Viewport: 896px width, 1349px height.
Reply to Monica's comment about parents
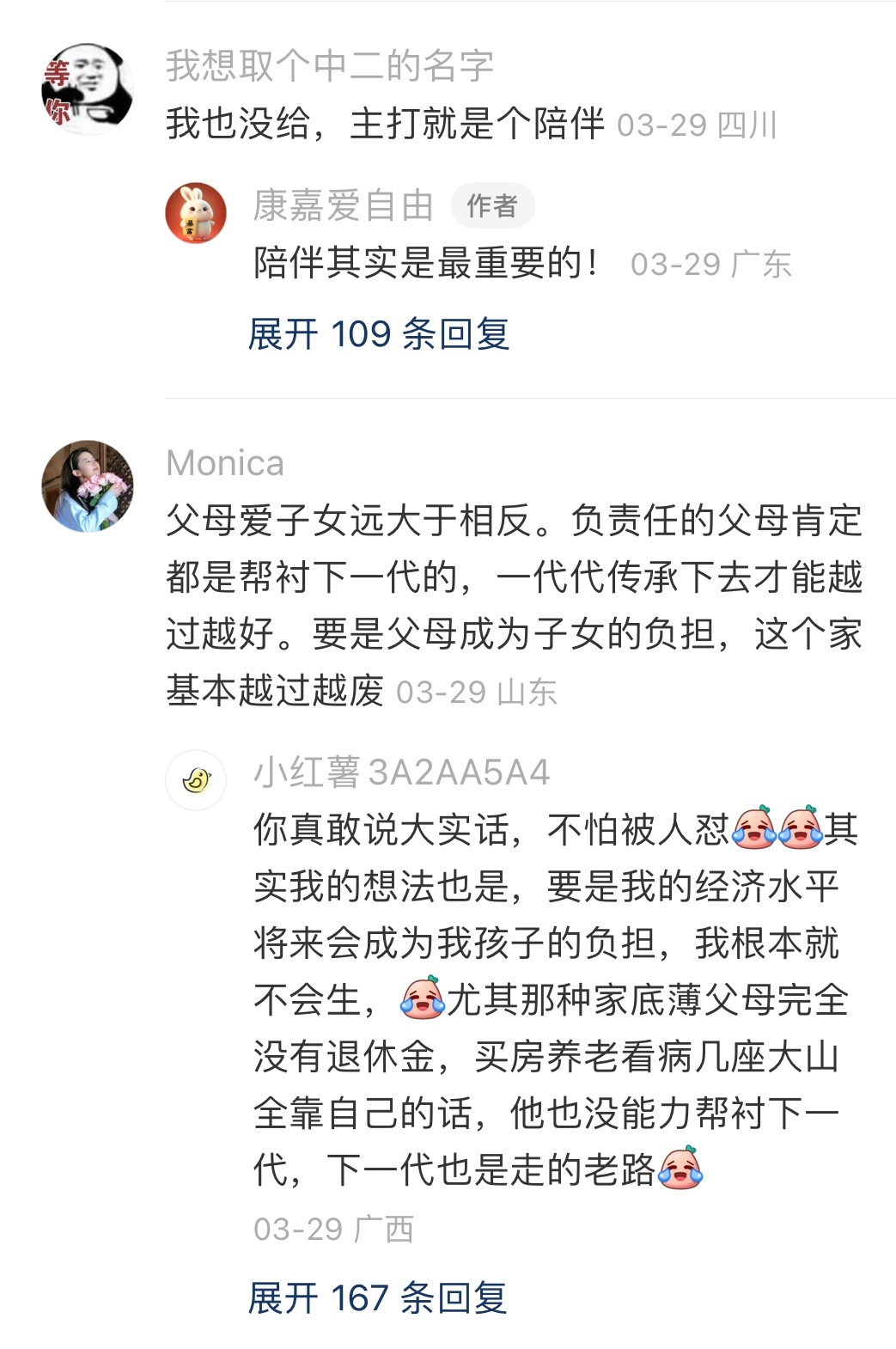513,605
